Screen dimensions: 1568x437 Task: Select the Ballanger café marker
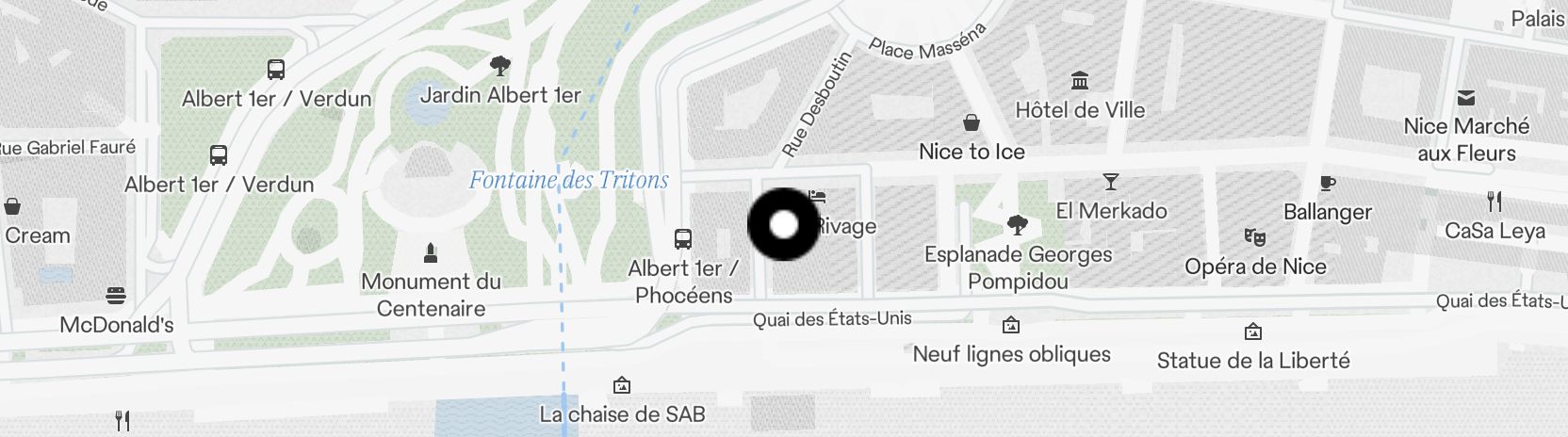point(1327,184)
